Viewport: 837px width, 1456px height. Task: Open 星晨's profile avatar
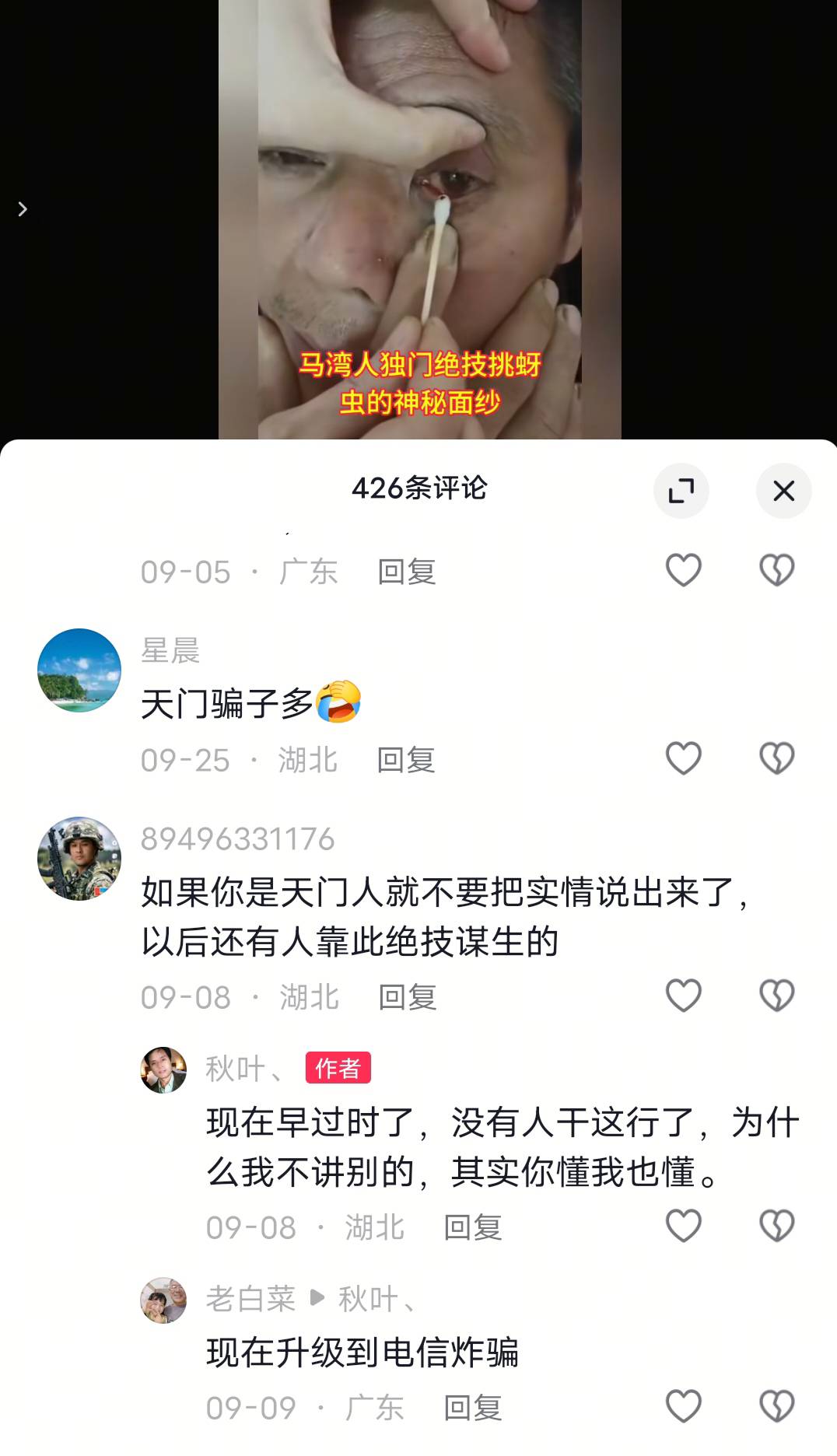coord(79,670)
